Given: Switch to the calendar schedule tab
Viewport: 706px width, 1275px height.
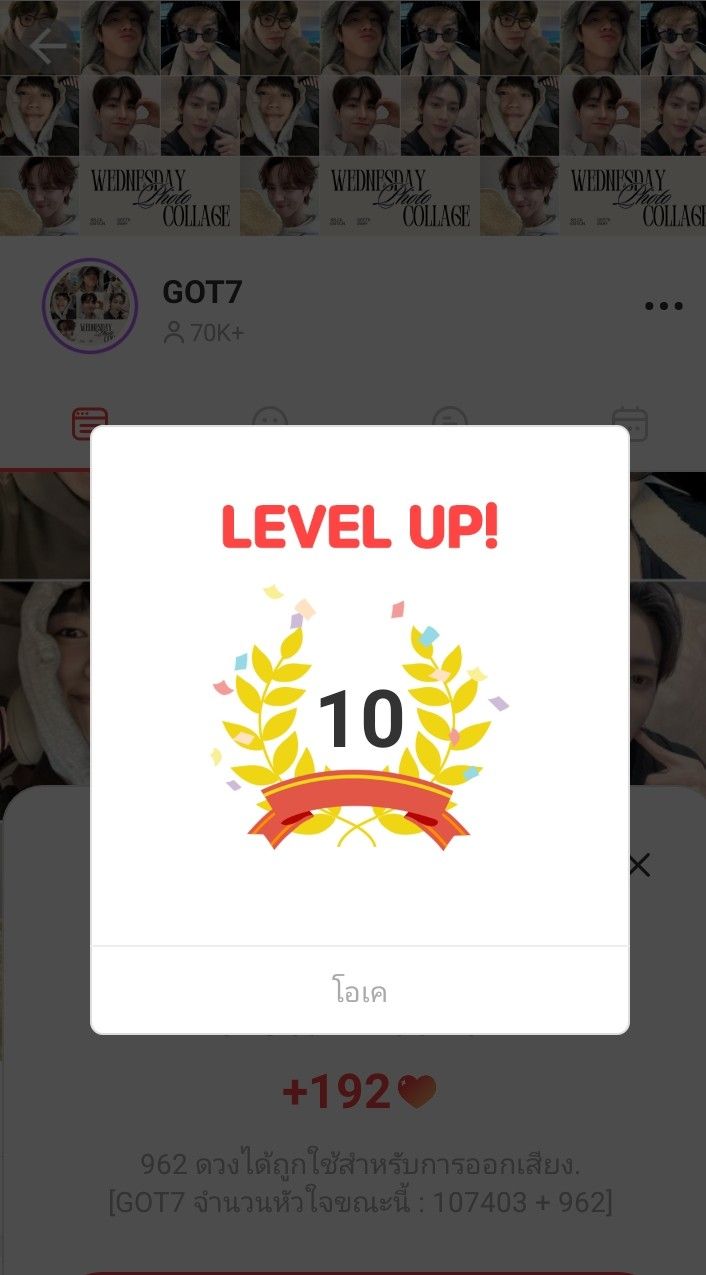Looking at the screenshot, I should 630,423.
